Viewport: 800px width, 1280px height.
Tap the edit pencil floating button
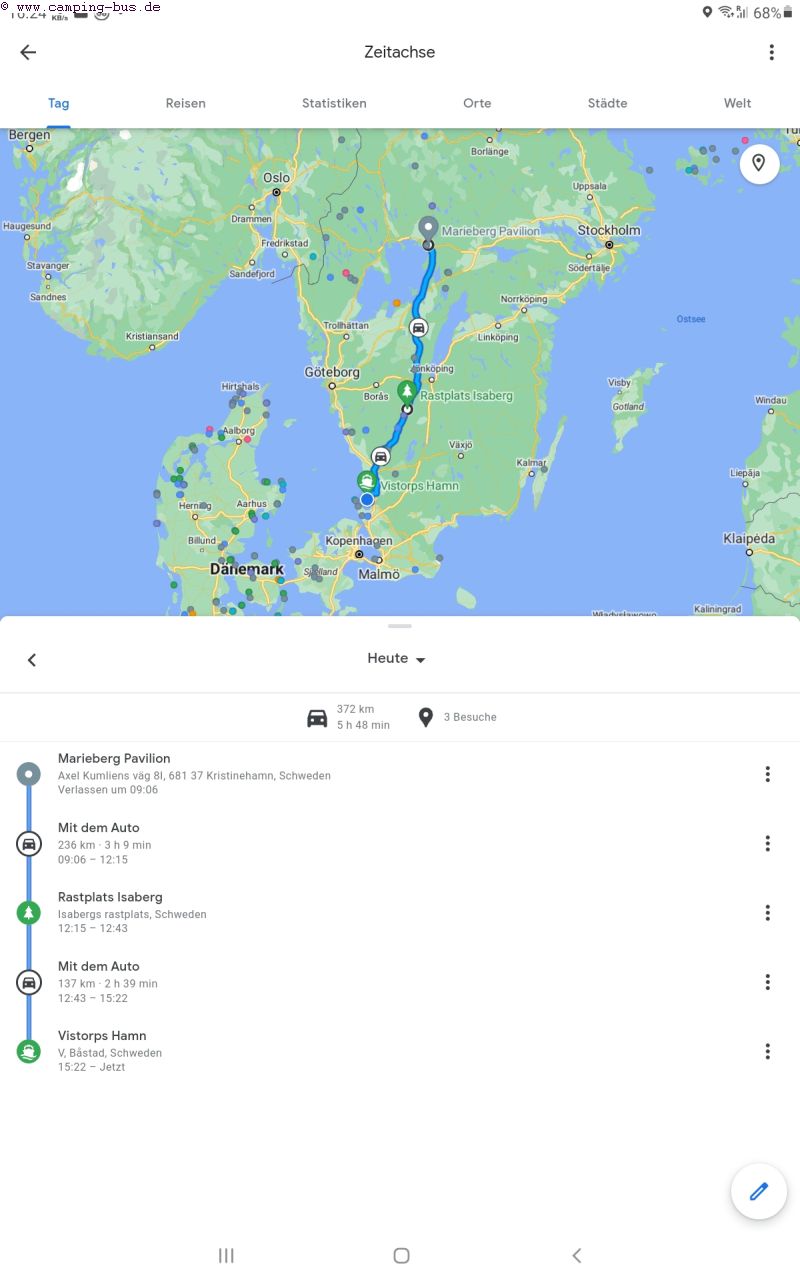pyautogui.click(x=758, y=1191)
